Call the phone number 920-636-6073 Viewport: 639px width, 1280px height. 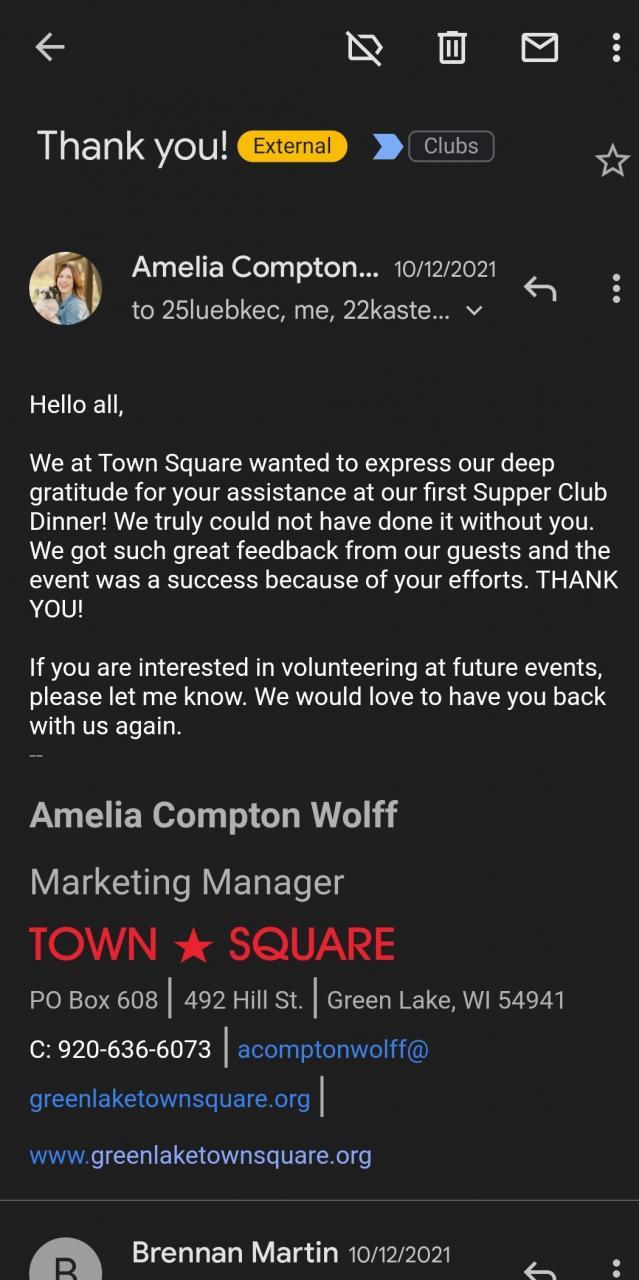(x=134, y=1049)
